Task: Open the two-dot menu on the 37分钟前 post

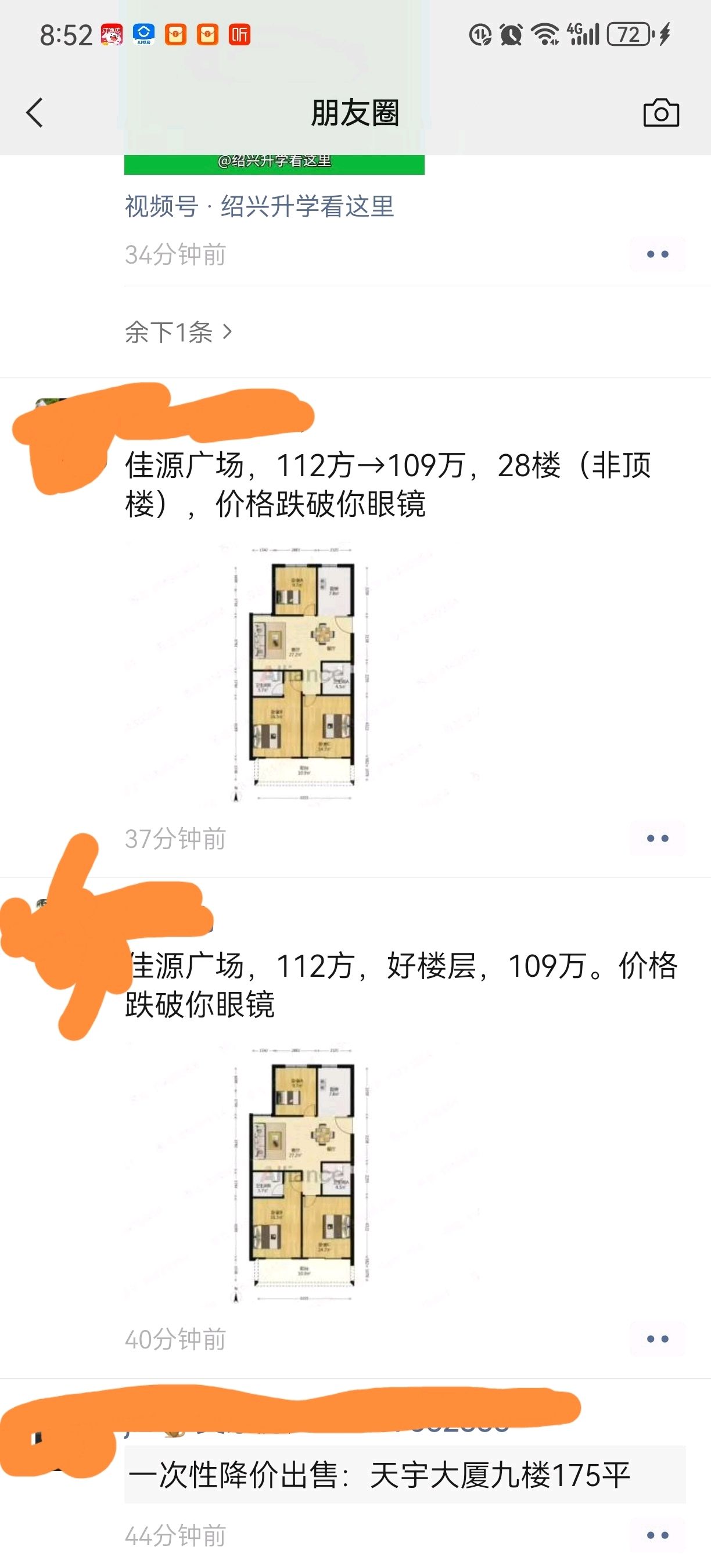Action: [x=658, y=839]
